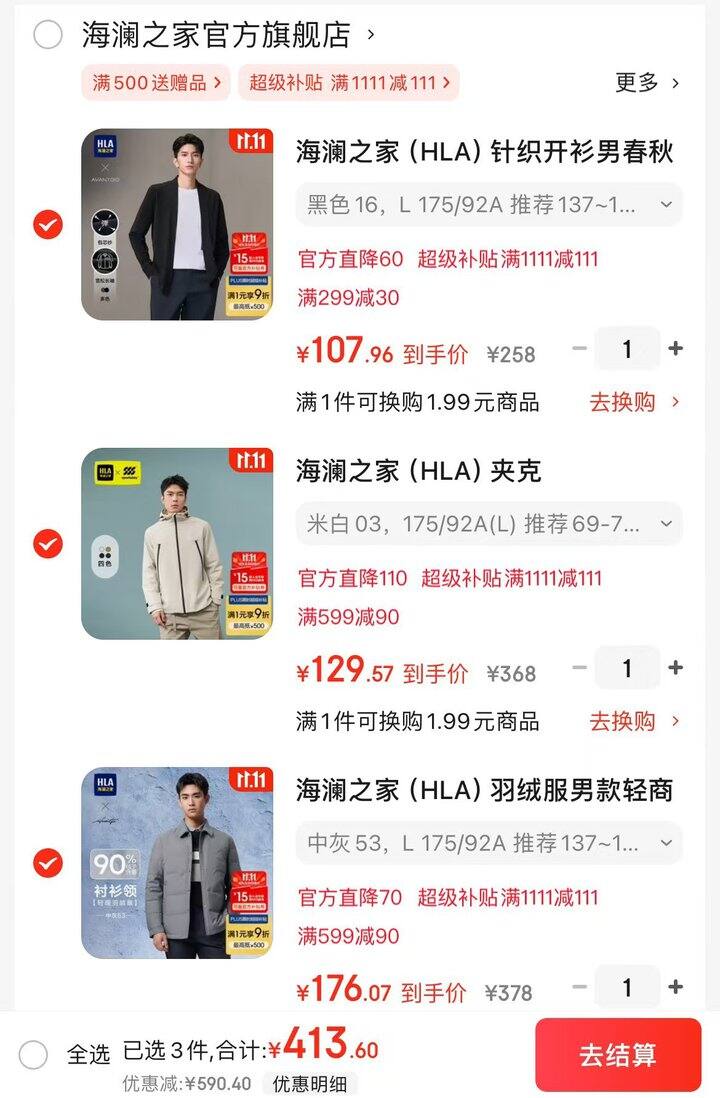Select all items from 海澜之家官方旗舰店
The width and height of the screenshot is (720, 1098).
tap(47, 36)
